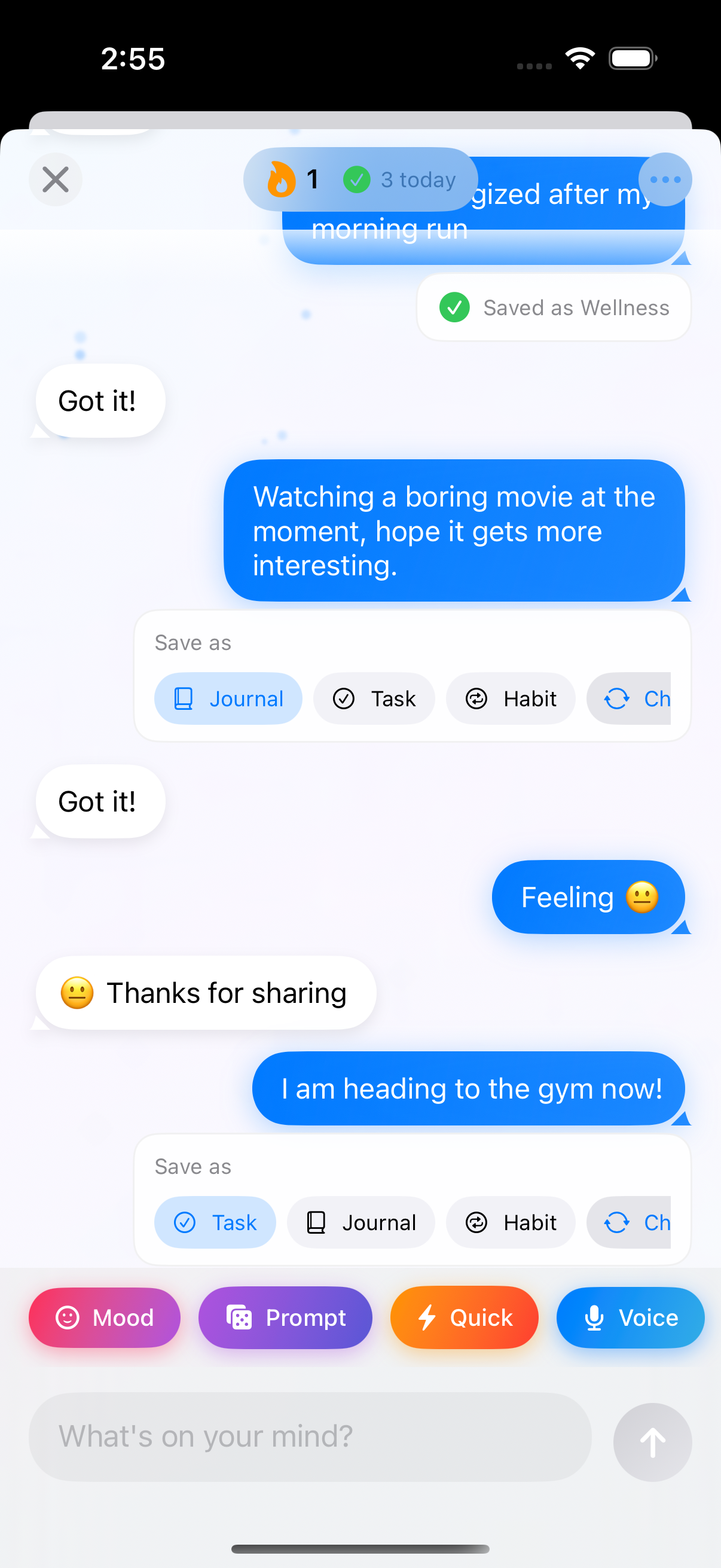Open the streak and today counter pill
The width and height of the screenshot is (721, 1568).
(360, 179)
